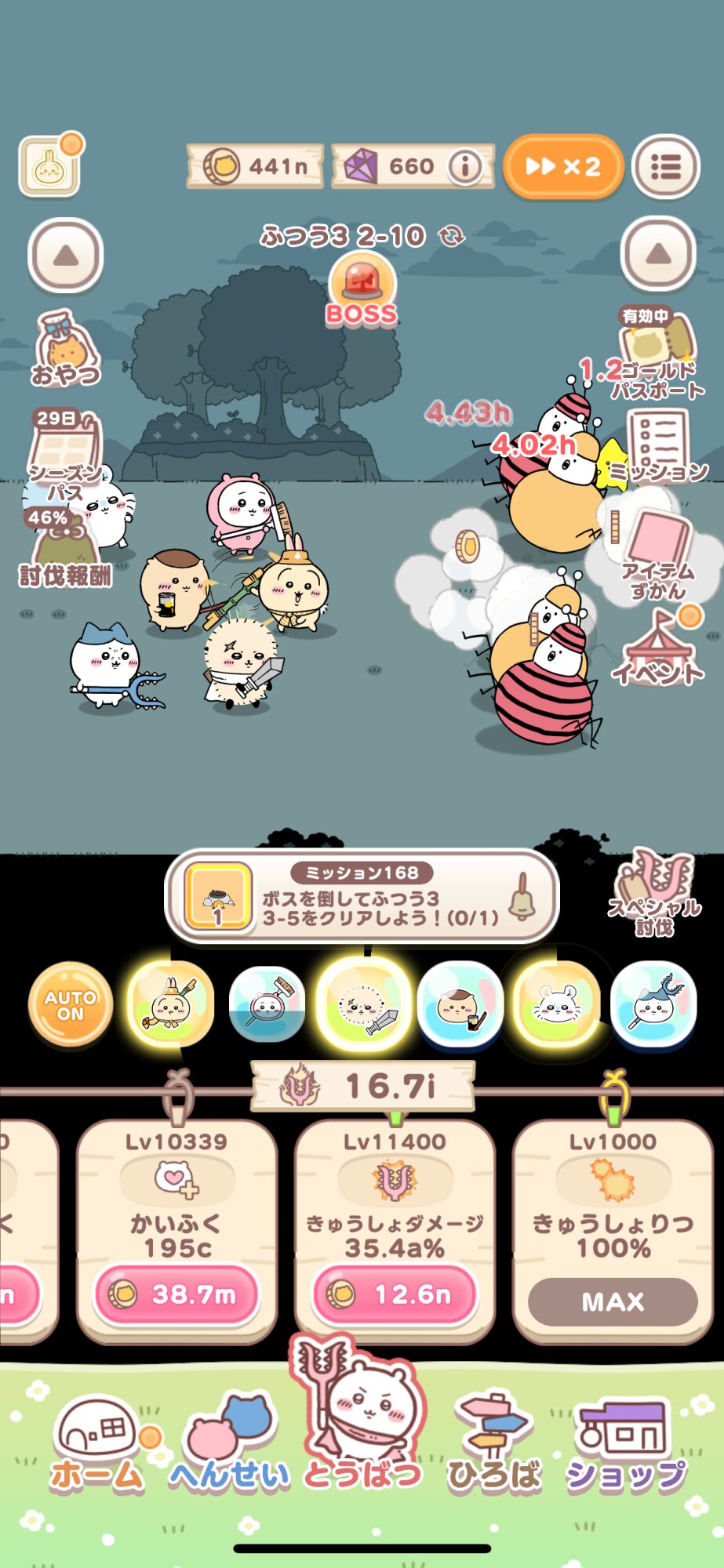
Task: Toggle the x2 speed-up button
Action: 563,166
